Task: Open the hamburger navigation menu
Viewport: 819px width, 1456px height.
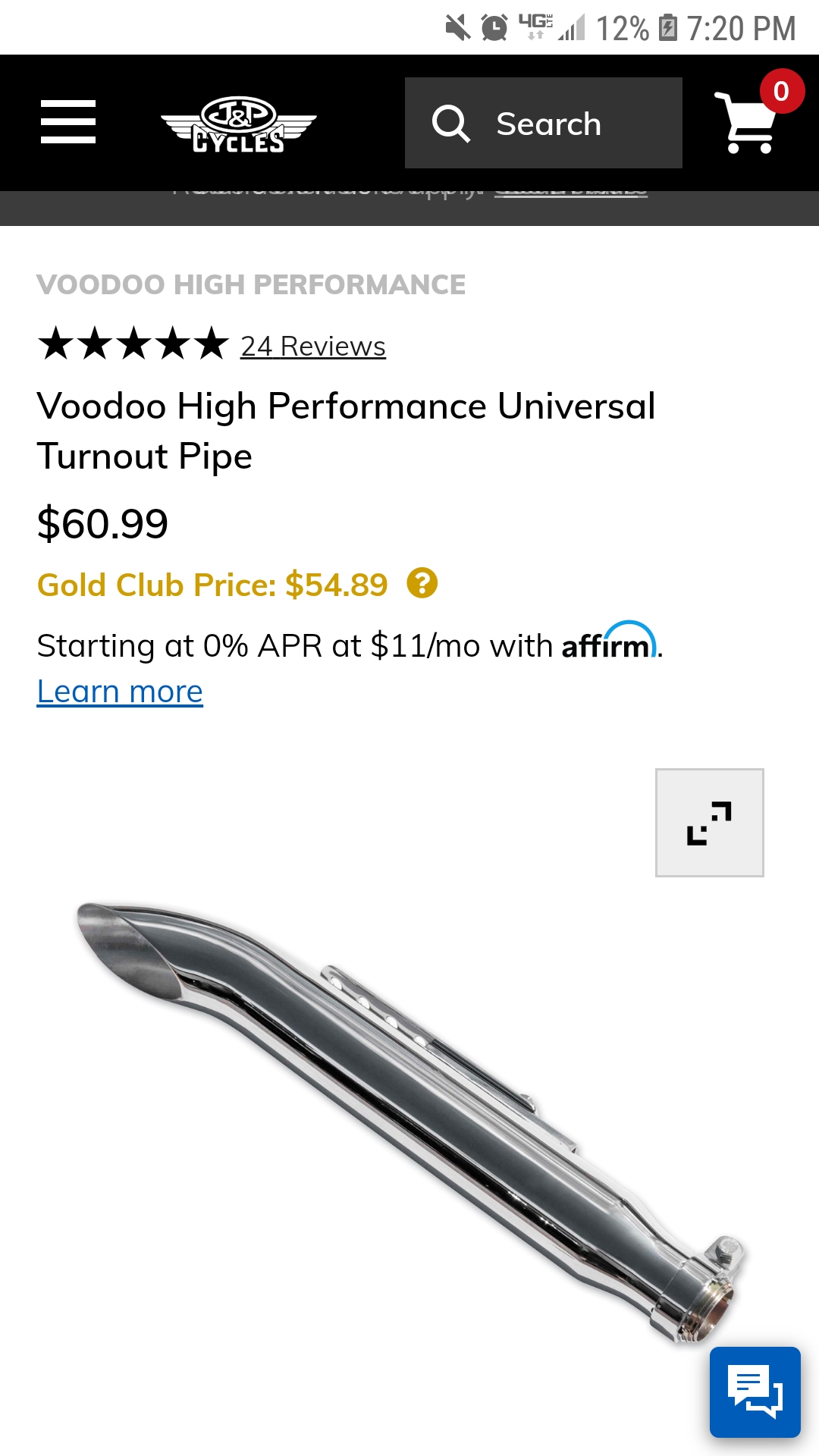Action: (68, 122)
